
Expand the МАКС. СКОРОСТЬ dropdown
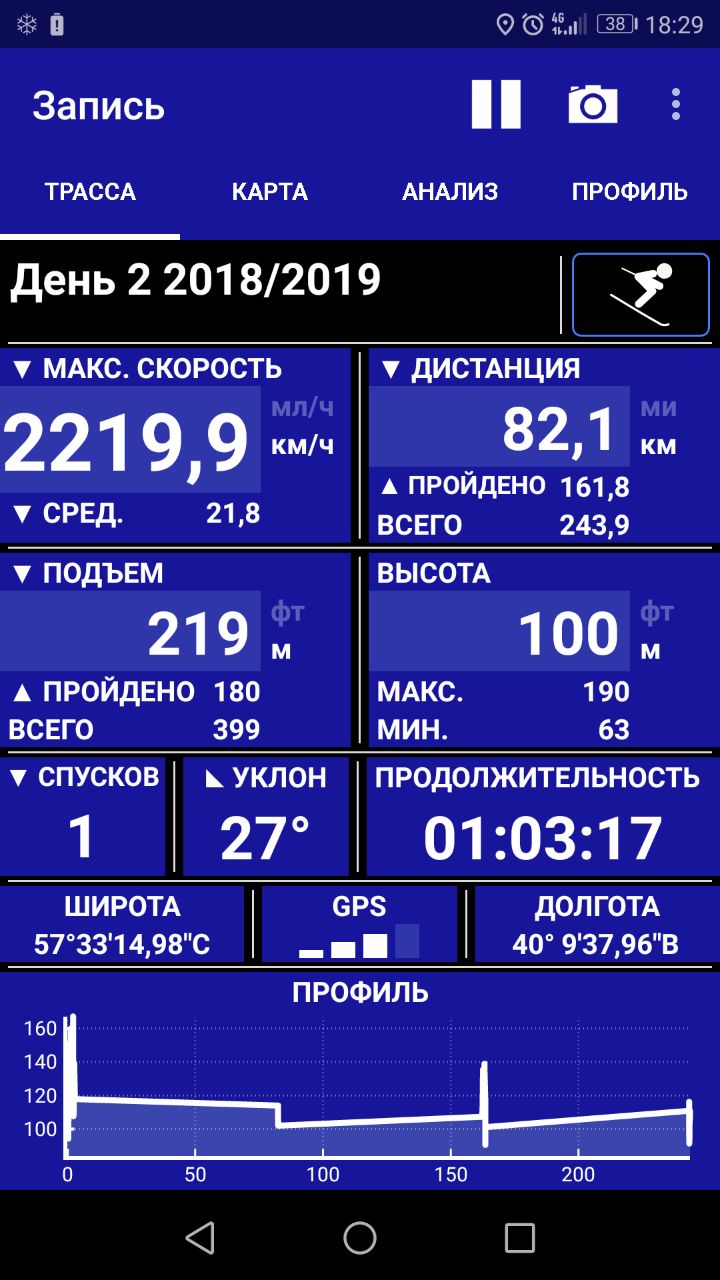pos(147,368)
